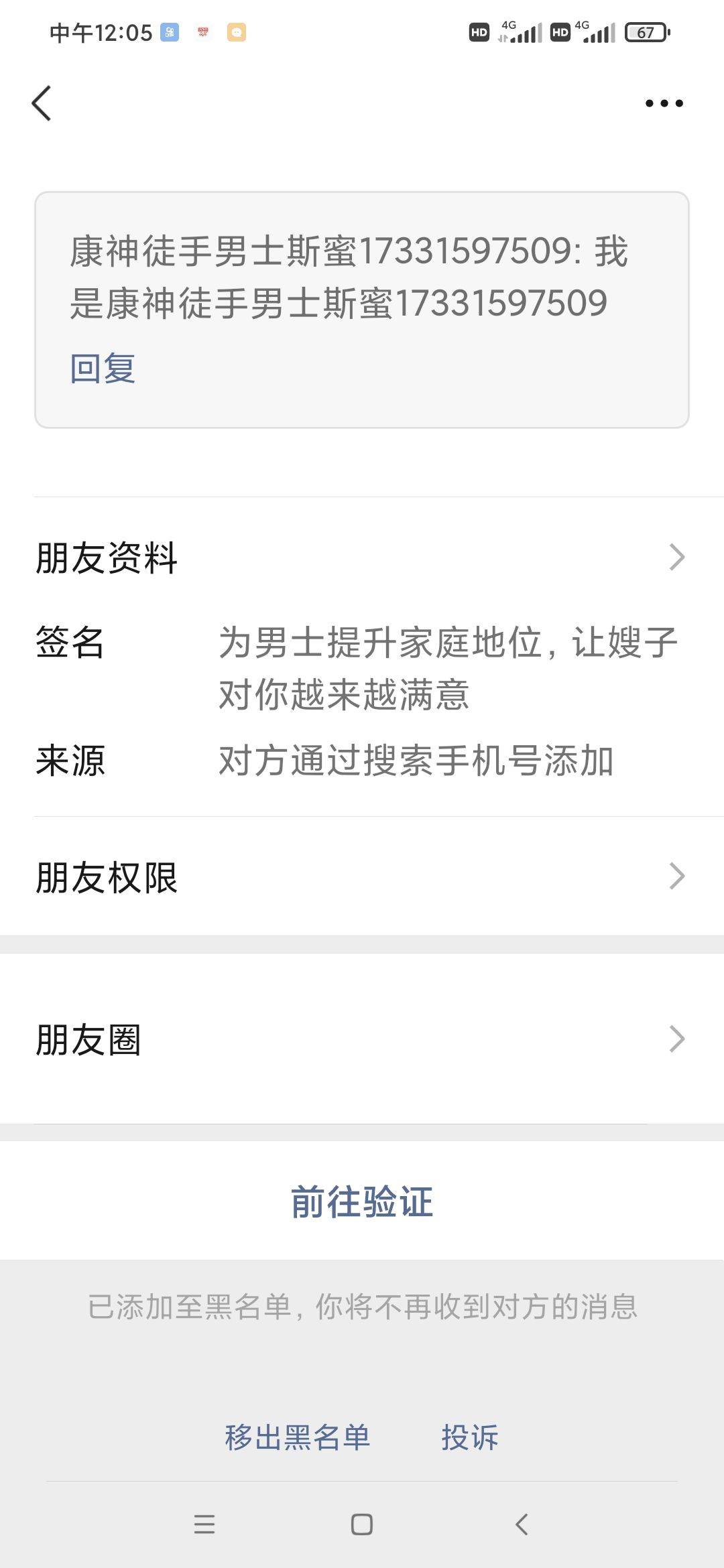Open the three-dot overflow menu
This screenshot has width=724, height=1568.
point(664,103)
